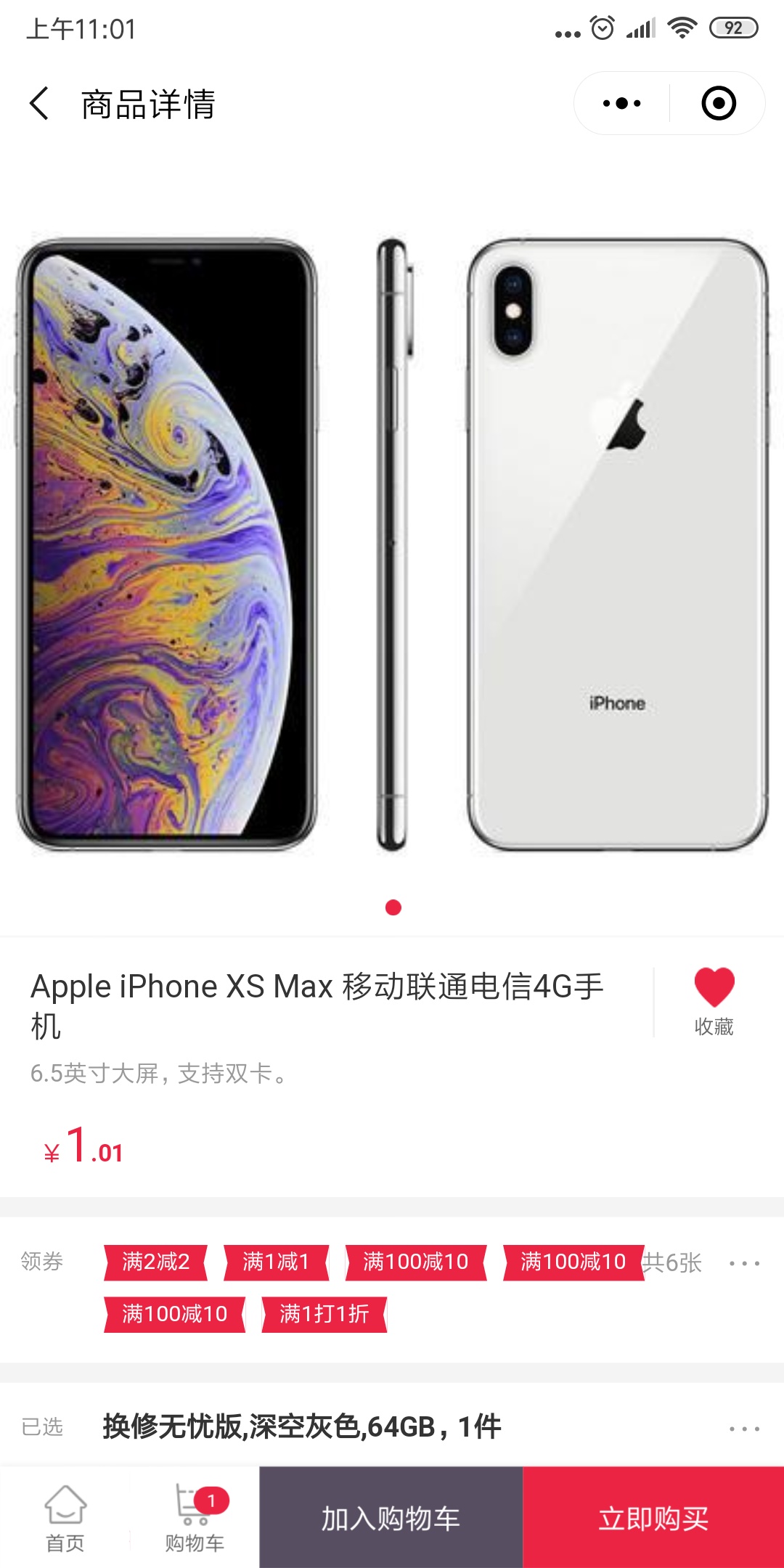
Task: Open the mini program more options menu
Action: point(622,104)
